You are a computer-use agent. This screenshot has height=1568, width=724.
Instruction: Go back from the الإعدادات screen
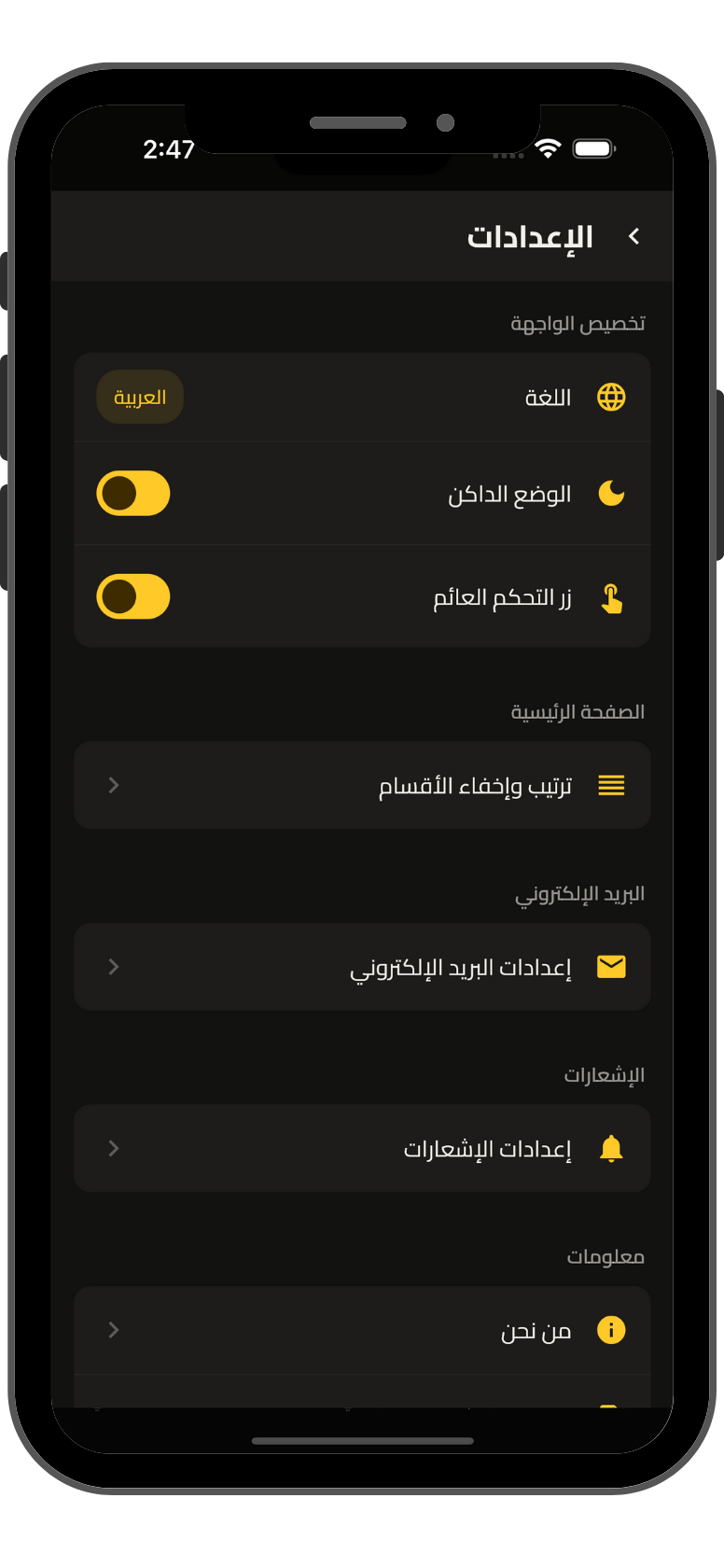click(634, 237)
